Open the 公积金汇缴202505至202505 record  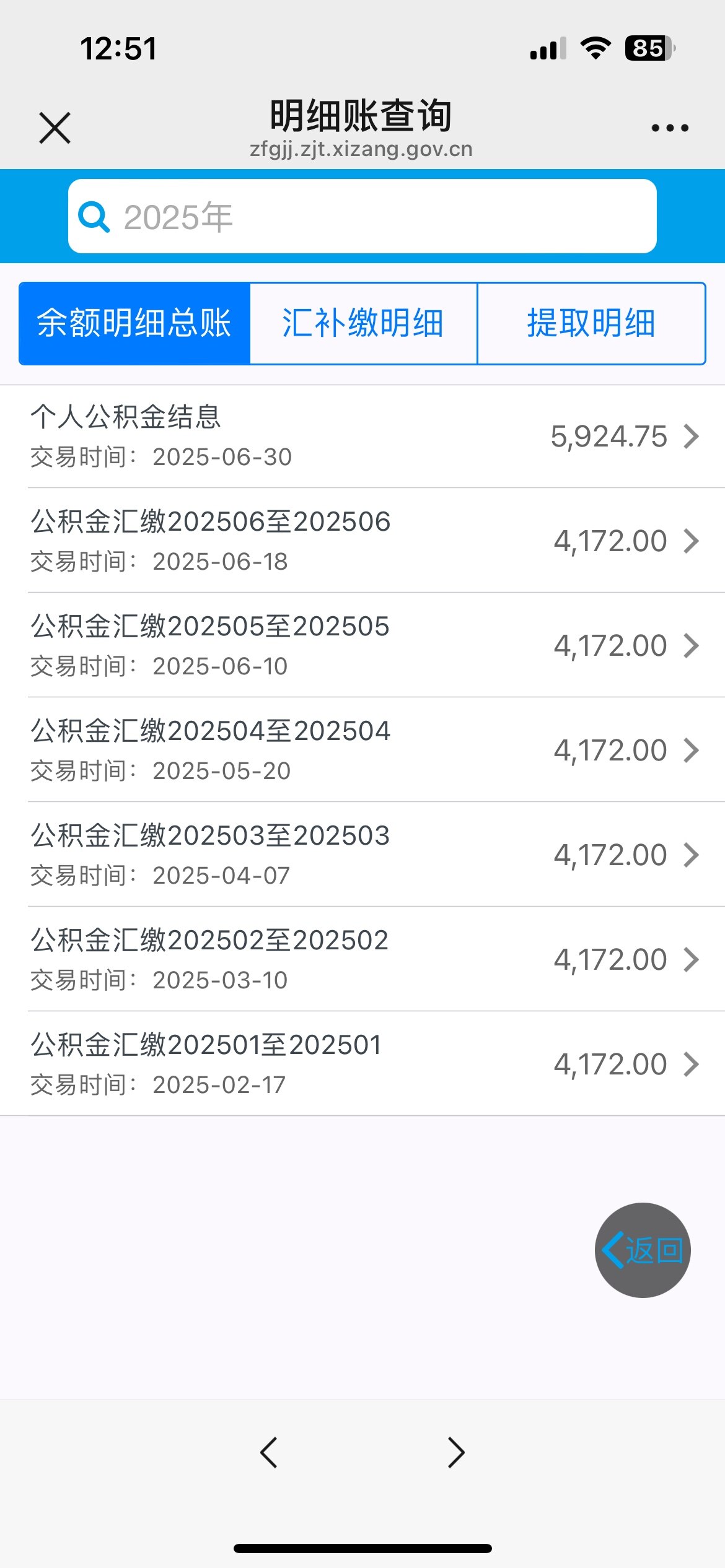[362, 645]
